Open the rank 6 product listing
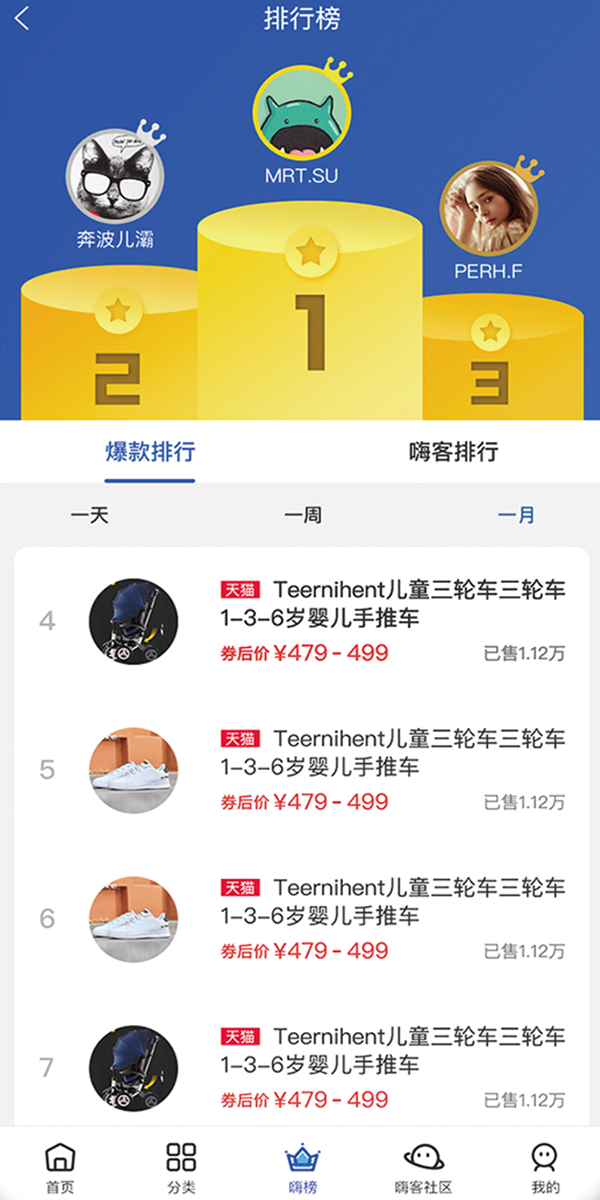This screenshot has width=600, height=1200. 392,918
